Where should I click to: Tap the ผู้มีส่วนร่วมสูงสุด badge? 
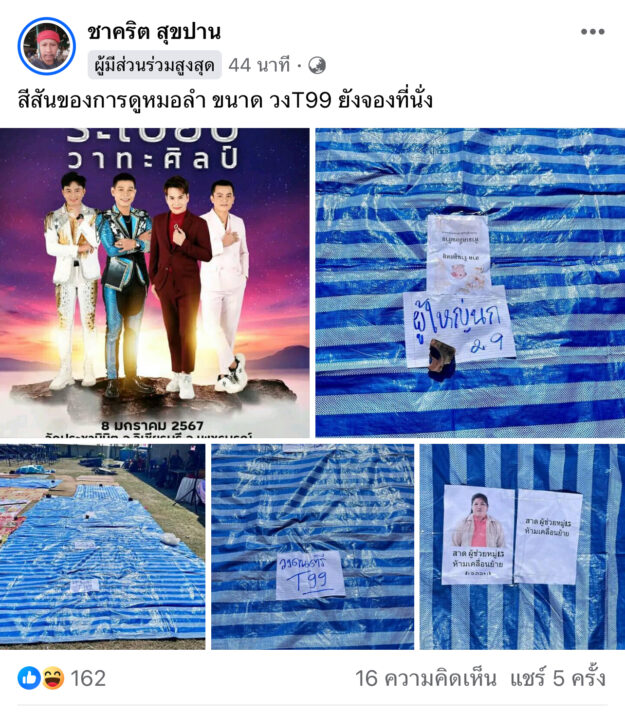tap(155, 65)
